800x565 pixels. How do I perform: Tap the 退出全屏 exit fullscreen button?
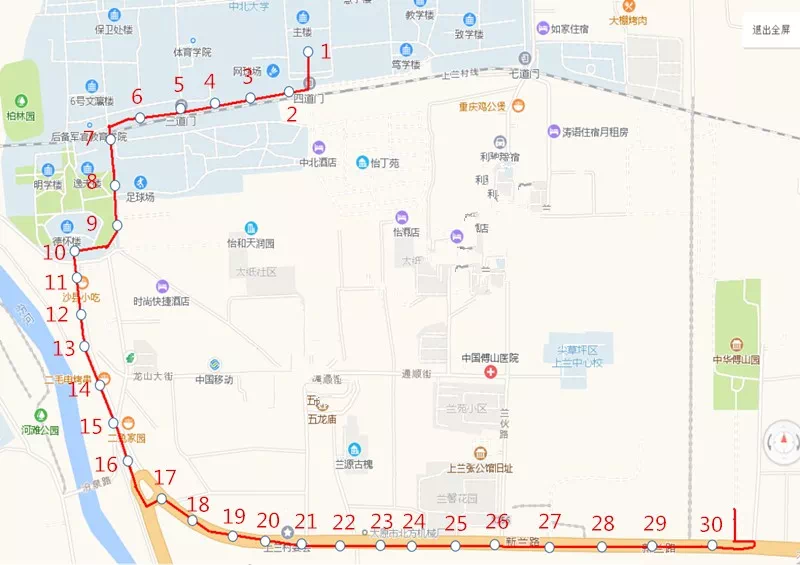coord(771,30)
